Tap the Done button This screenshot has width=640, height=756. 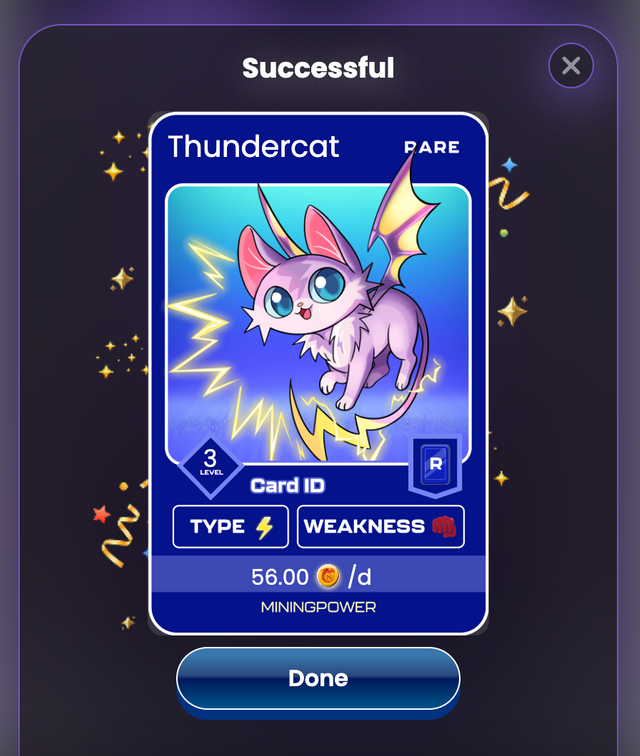point(318,678)
